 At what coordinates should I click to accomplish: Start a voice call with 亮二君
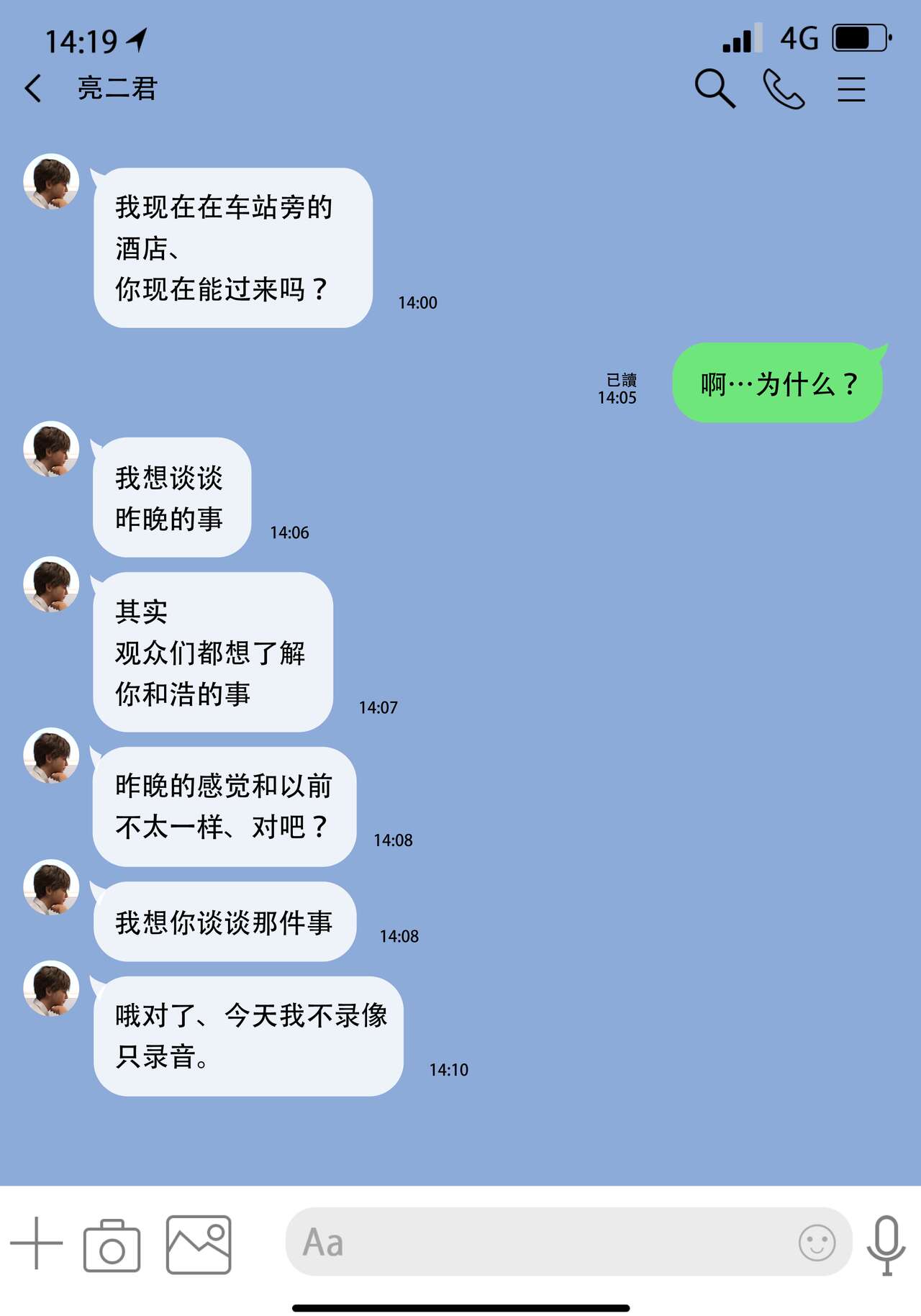[784, 89]
